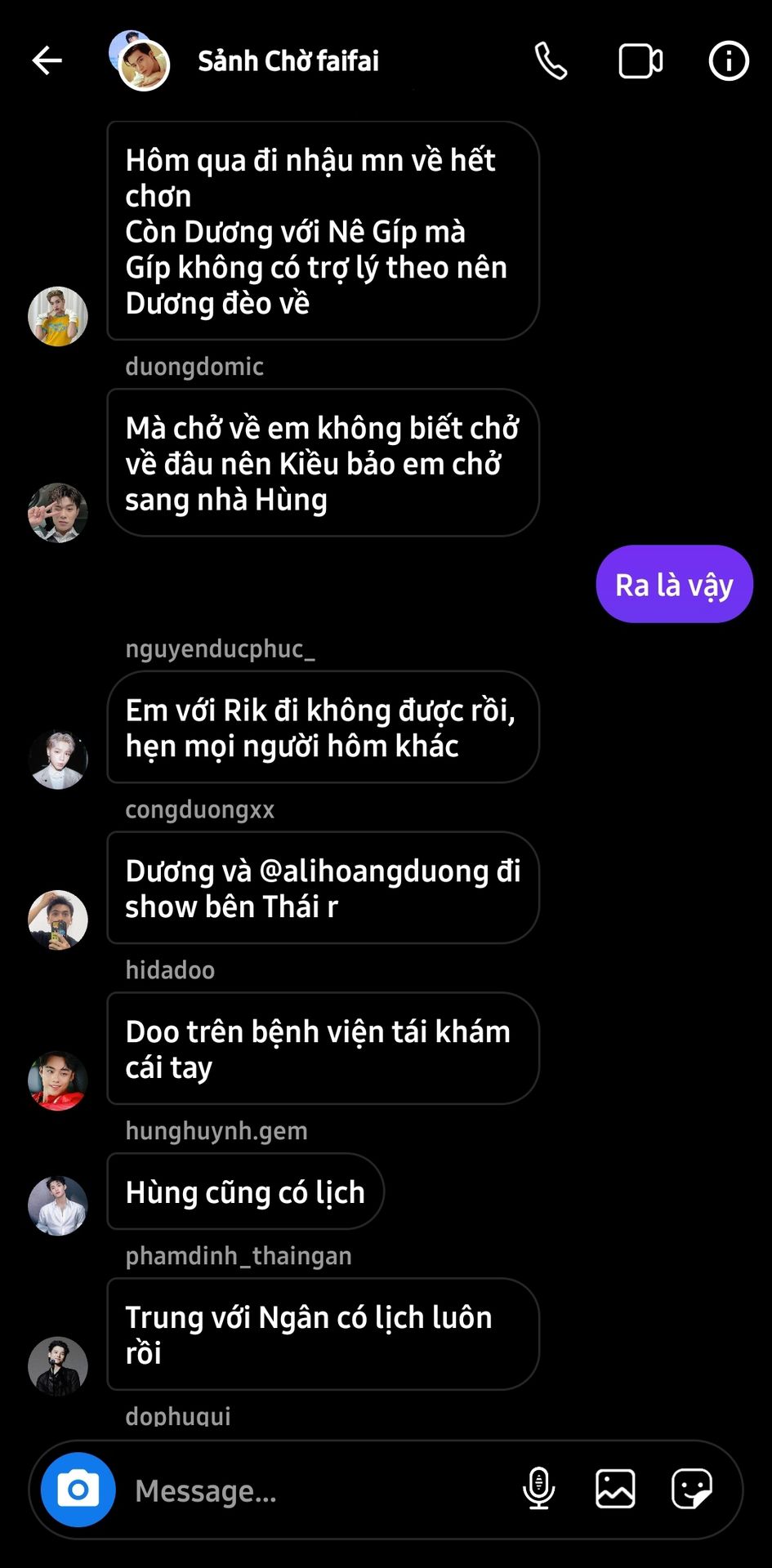Open hidadoo's avatar
This screenshot has height=1568, width=772.
tap(58, 1080)
